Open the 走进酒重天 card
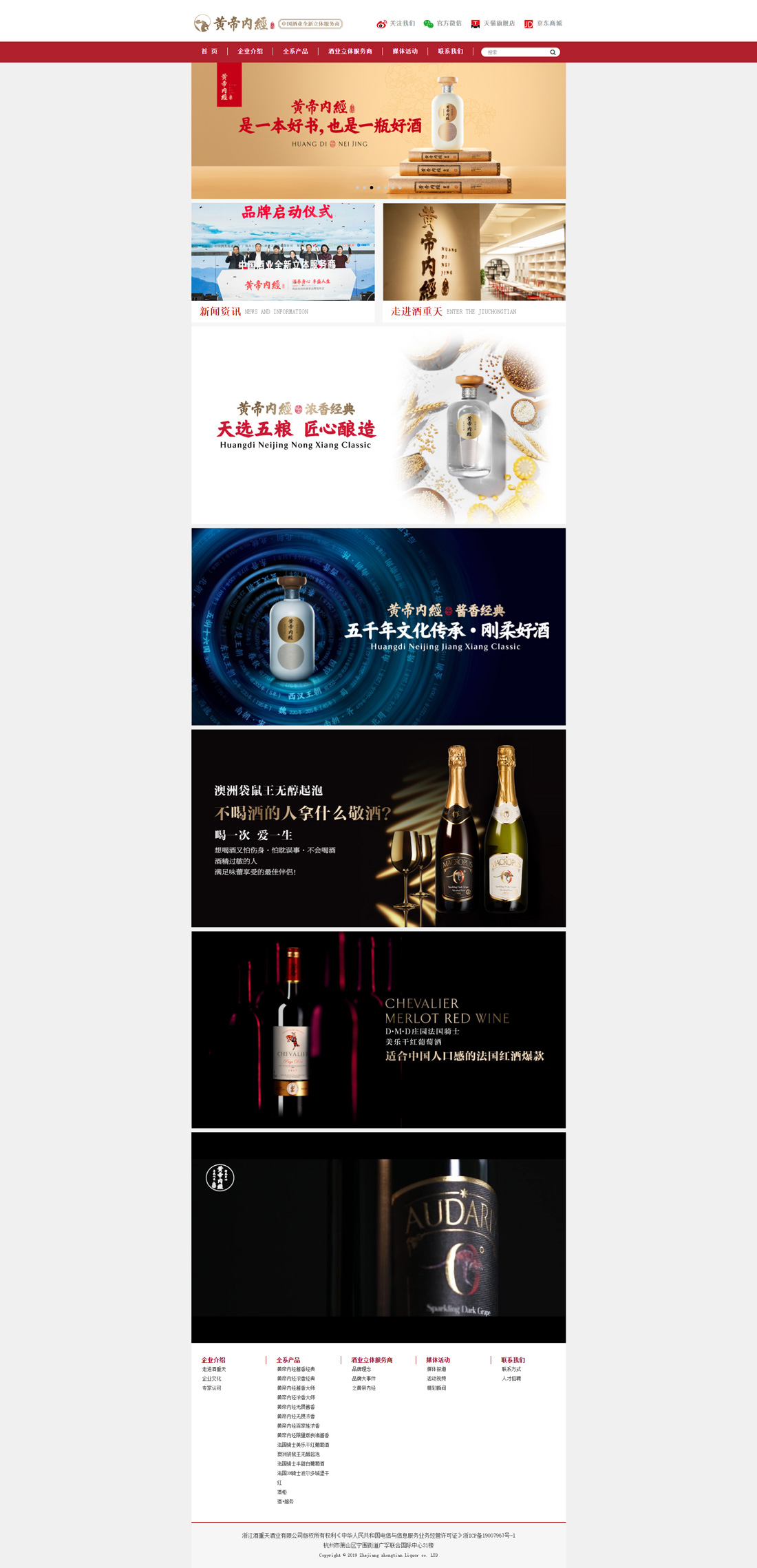The width and height of the screenshot is (757, 1568). point(474,262)
